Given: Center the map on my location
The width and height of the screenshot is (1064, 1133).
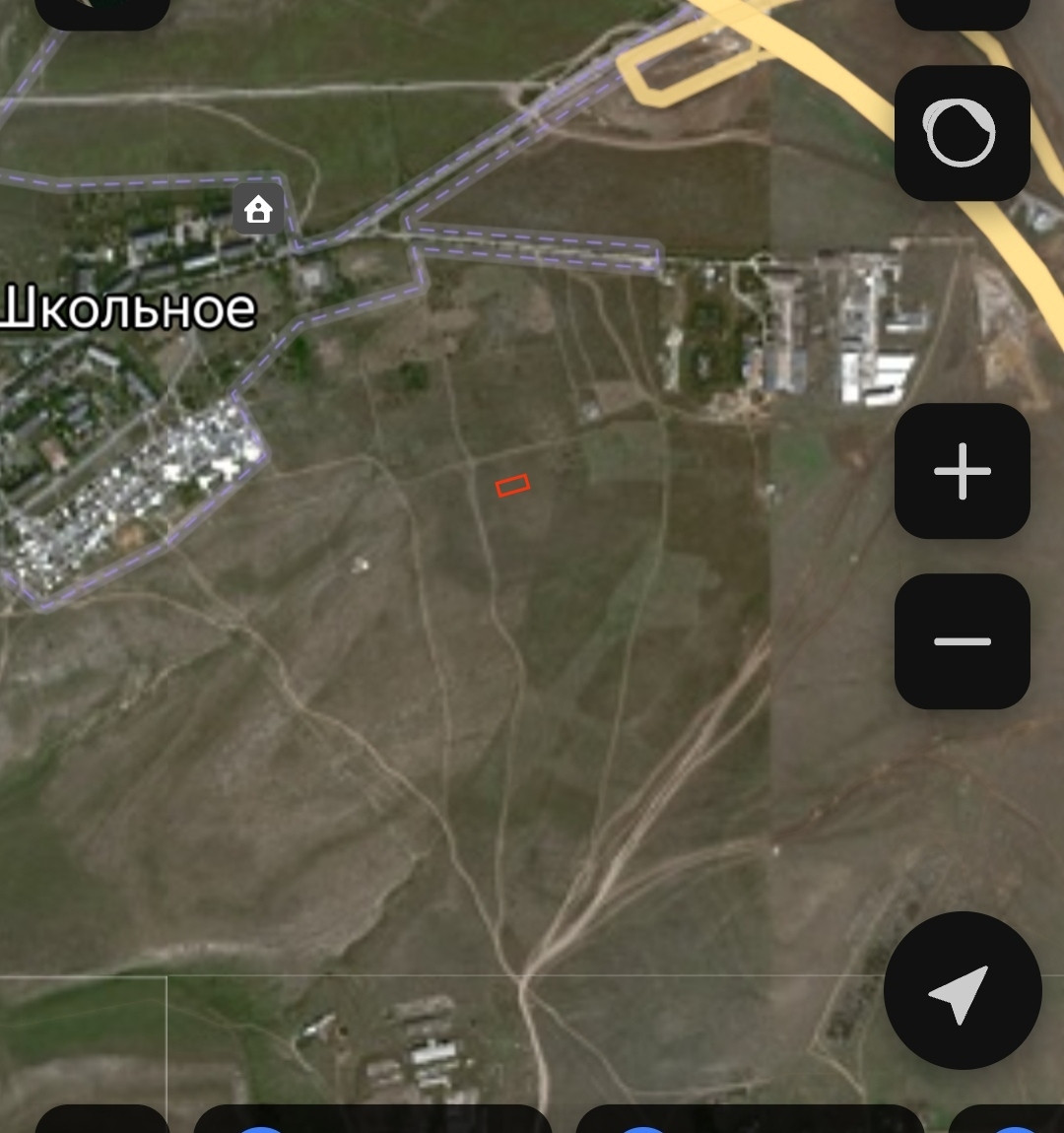Looking at the screenshot, I should pos(962,991).
